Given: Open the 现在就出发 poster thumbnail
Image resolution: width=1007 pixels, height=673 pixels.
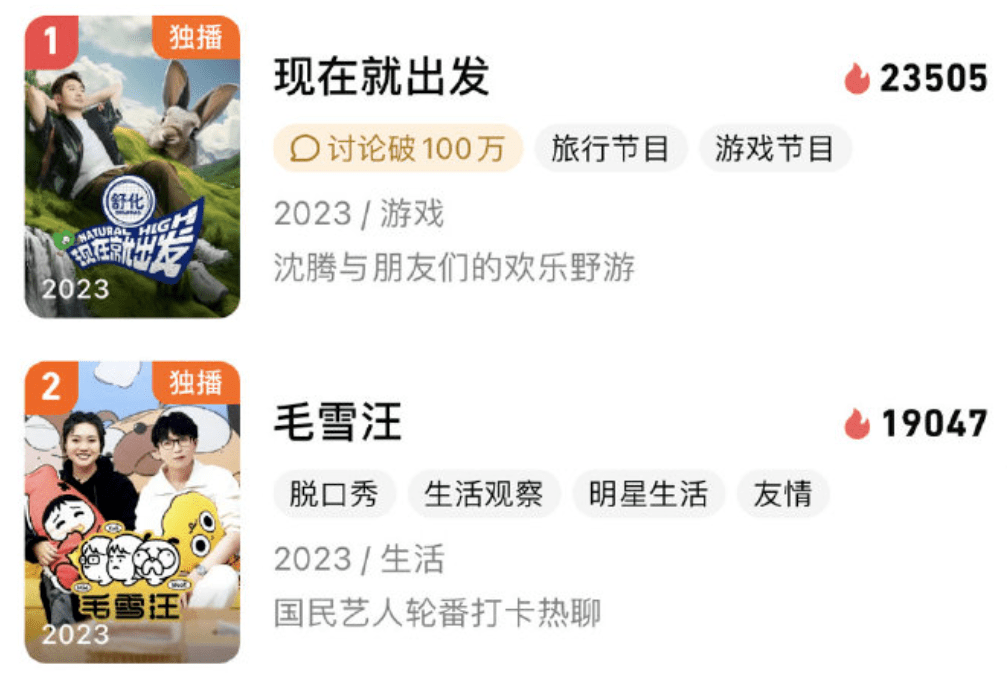Looking at the screenshot, I should tap(132, 167).
